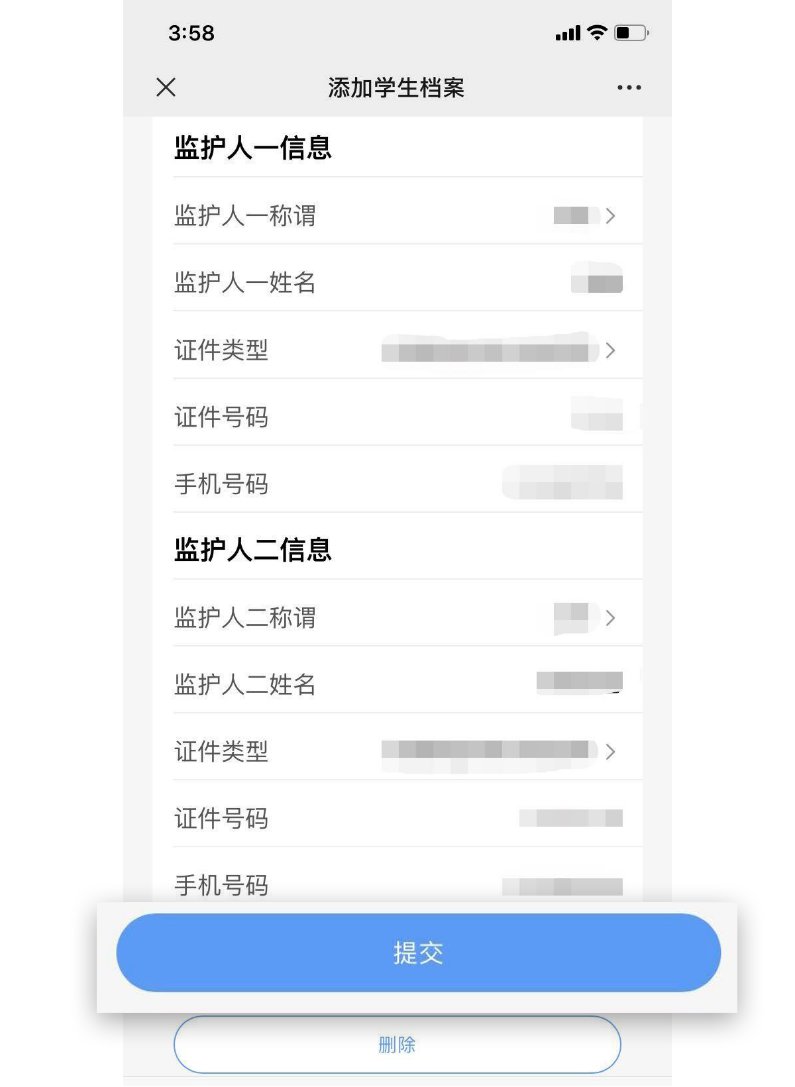Edit 监护人一's 手机号码 field

[563, 484]
